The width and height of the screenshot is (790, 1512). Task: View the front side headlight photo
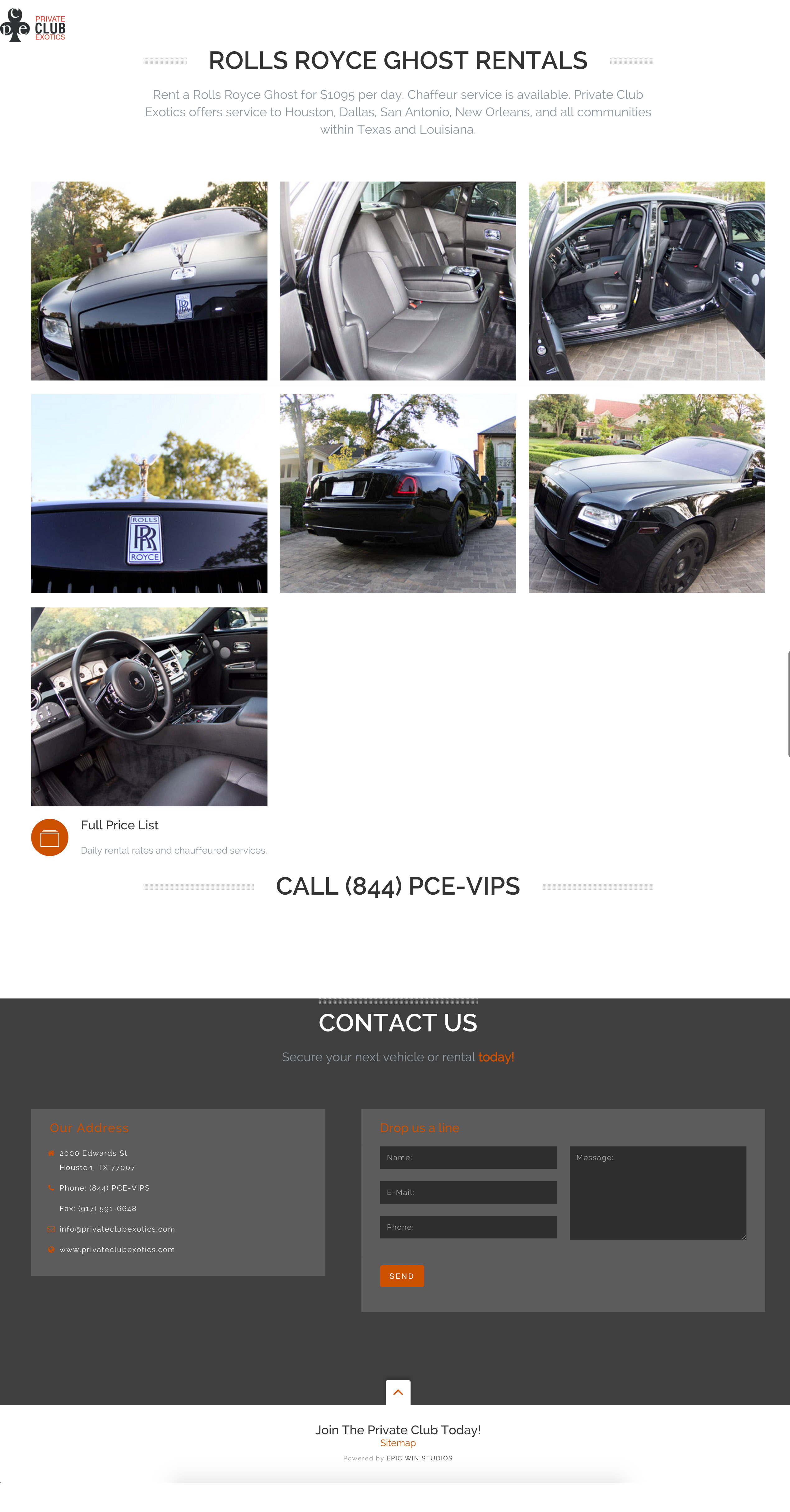[647, 494]
